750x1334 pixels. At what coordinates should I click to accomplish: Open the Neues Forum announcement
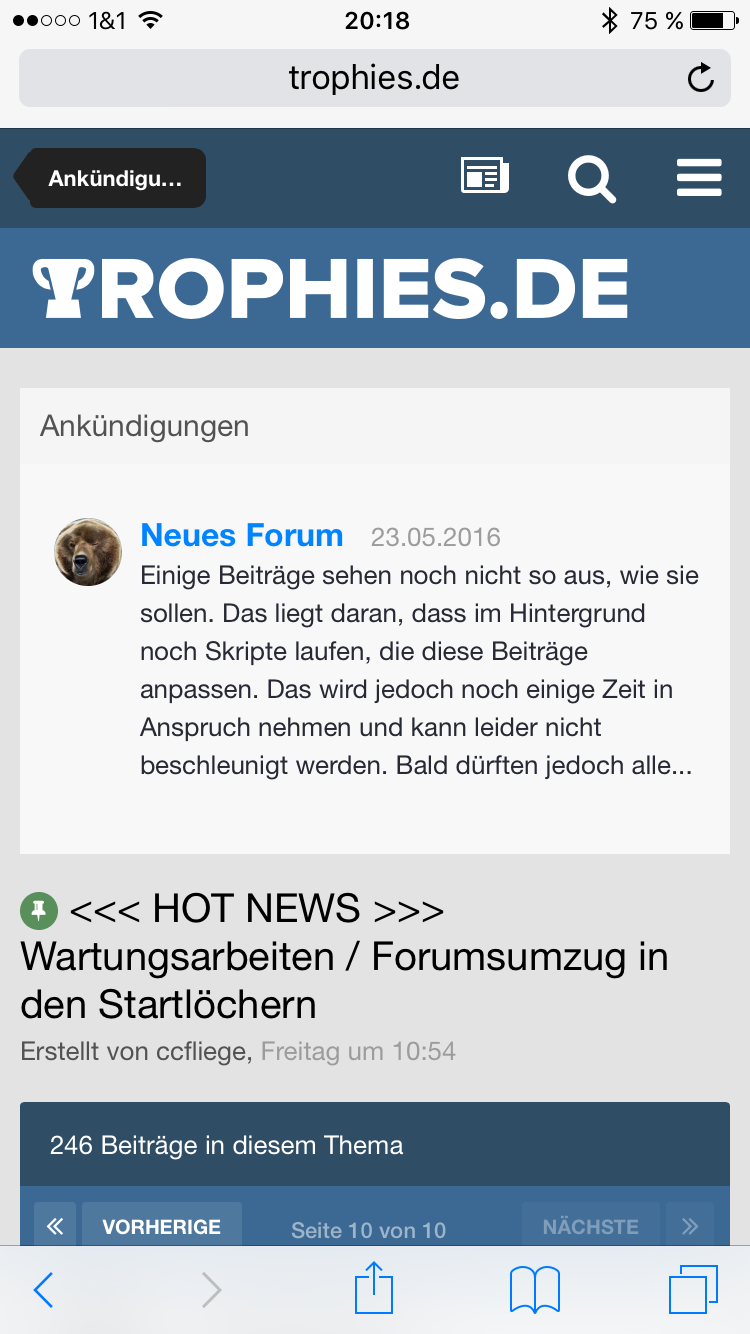(242, 535)
